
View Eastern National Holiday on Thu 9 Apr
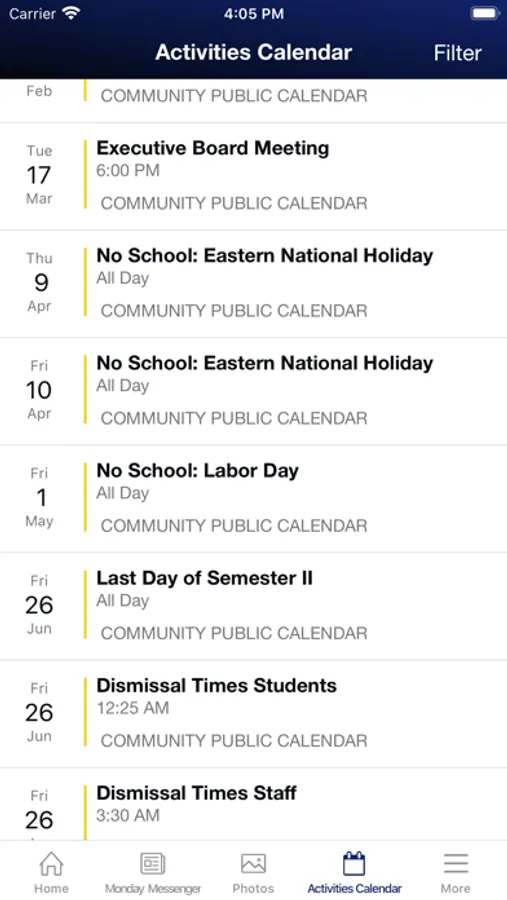coord(253,284)
